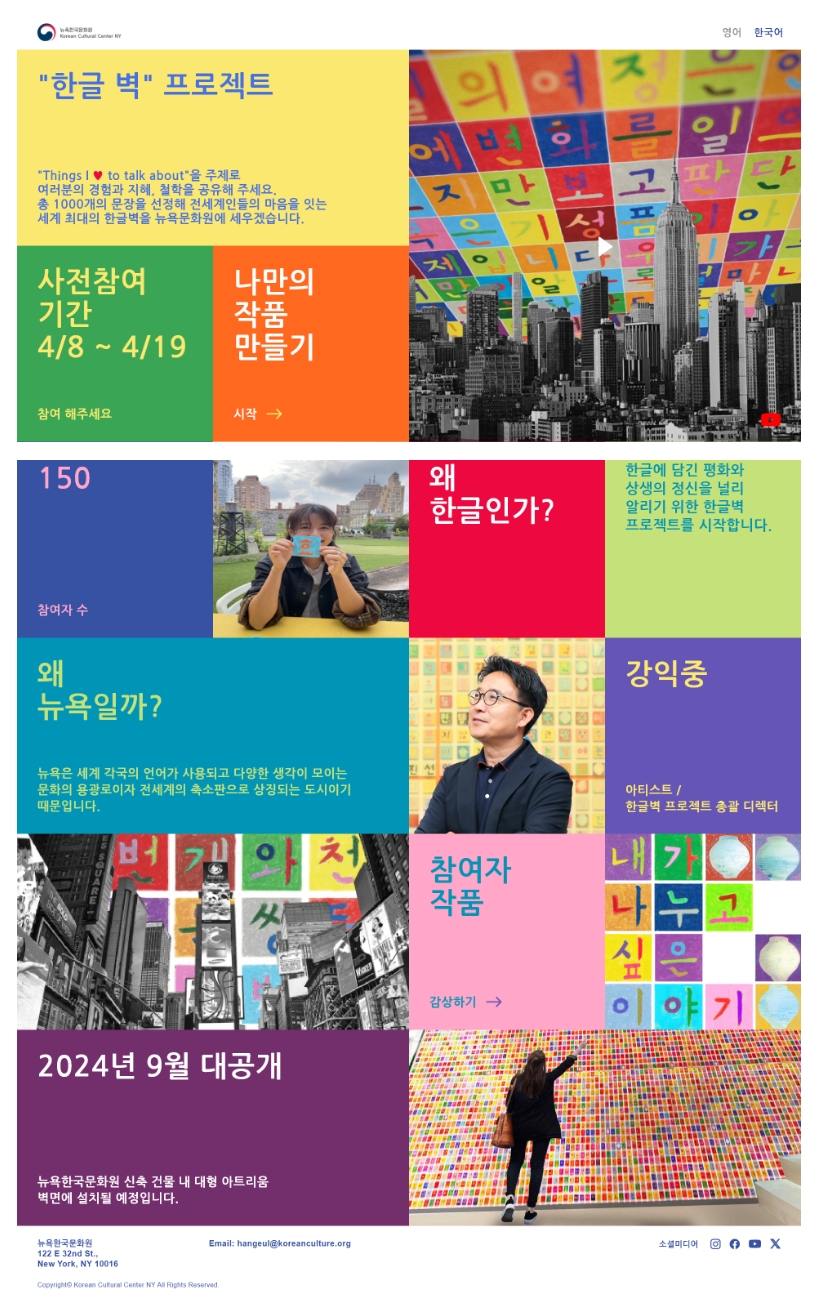Open the Instagram page
The height and width of the screenshot is (1303, 817).
(x=715, y=1244)
